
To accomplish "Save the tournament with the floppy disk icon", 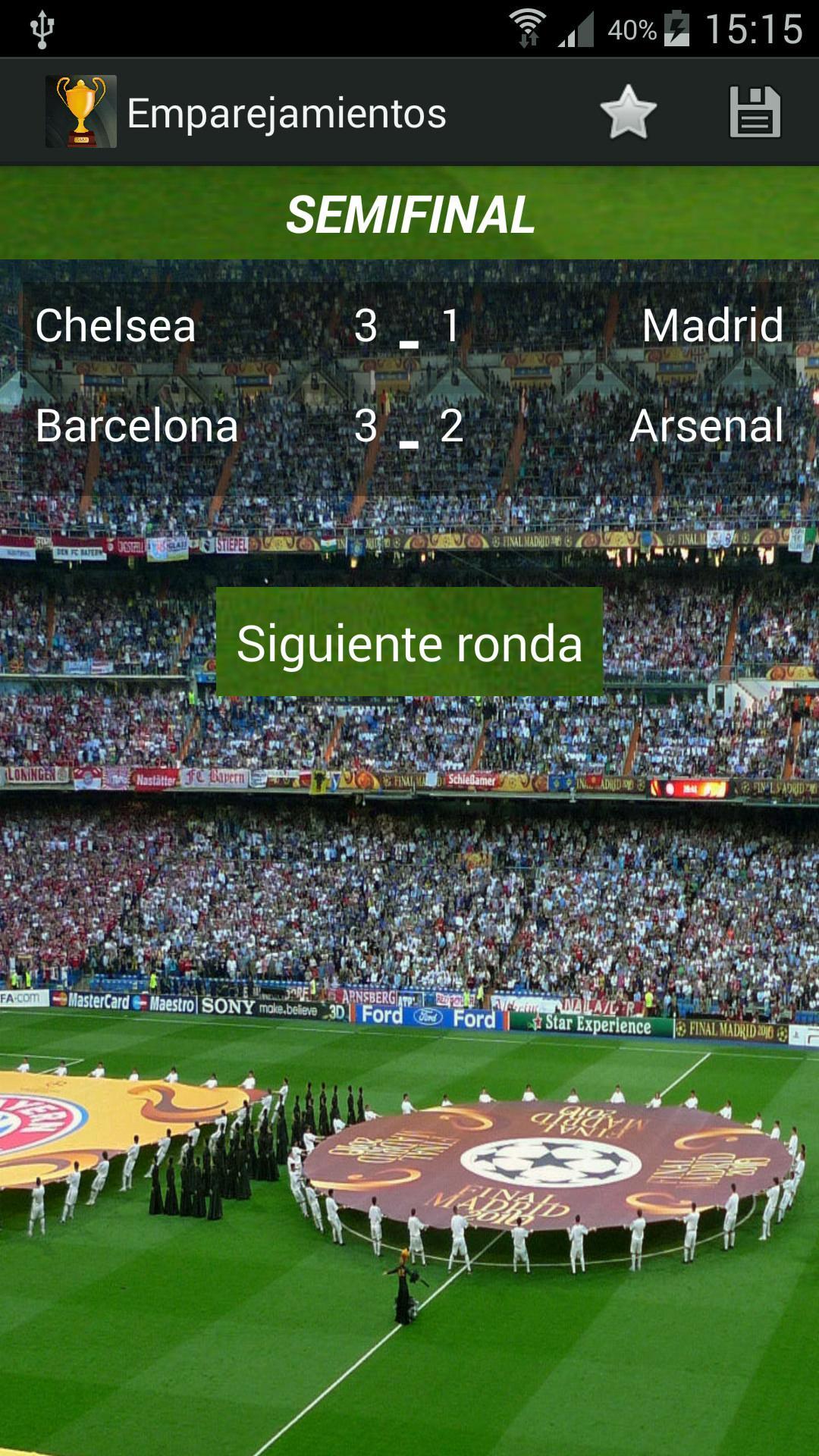I will point(755,112).
